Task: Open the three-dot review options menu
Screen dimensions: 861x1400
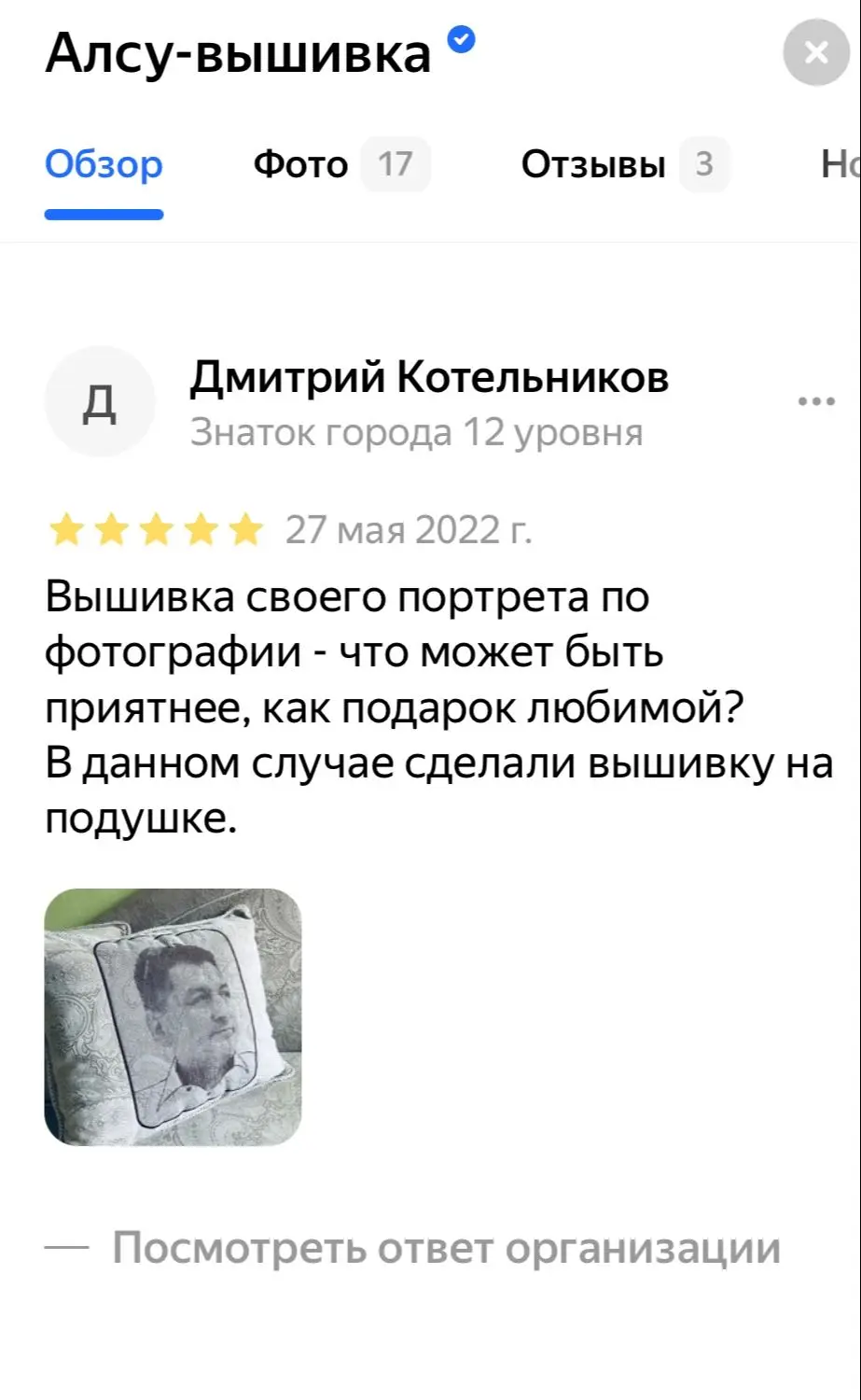Action: pos(816,399)
